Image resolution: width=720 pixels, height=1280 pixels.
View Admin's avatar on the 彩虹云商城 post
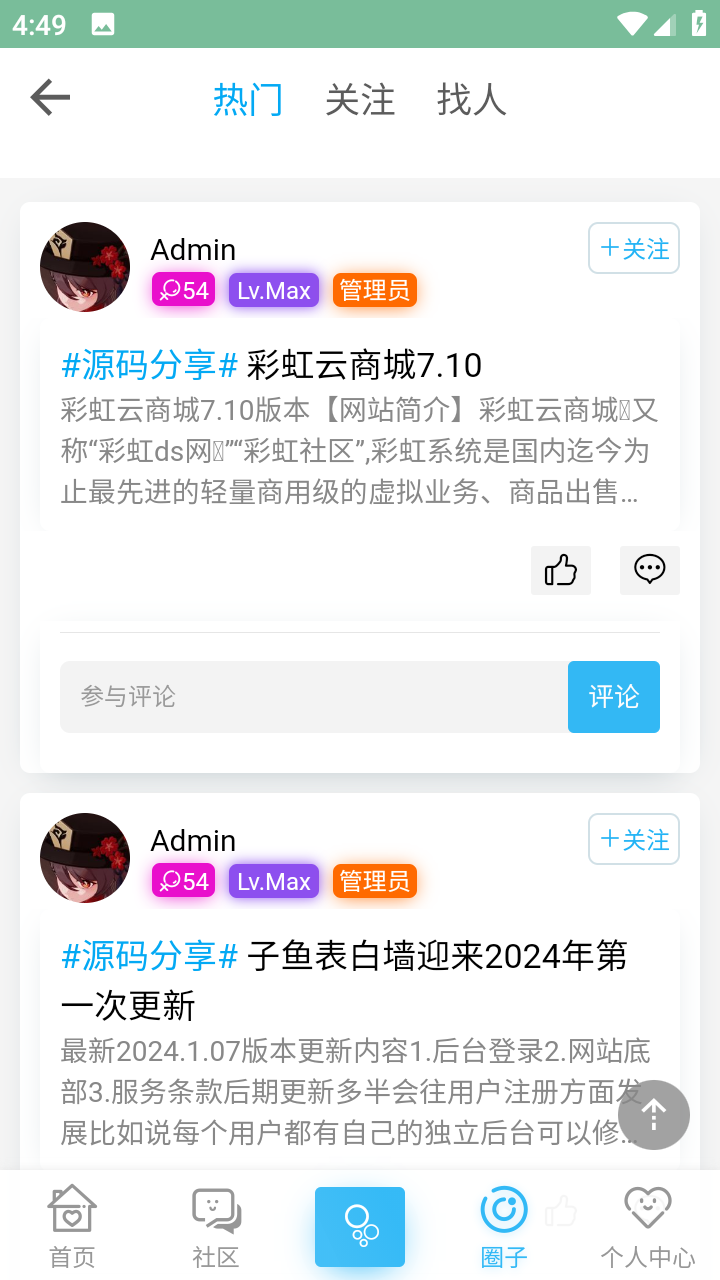[85, 267]
